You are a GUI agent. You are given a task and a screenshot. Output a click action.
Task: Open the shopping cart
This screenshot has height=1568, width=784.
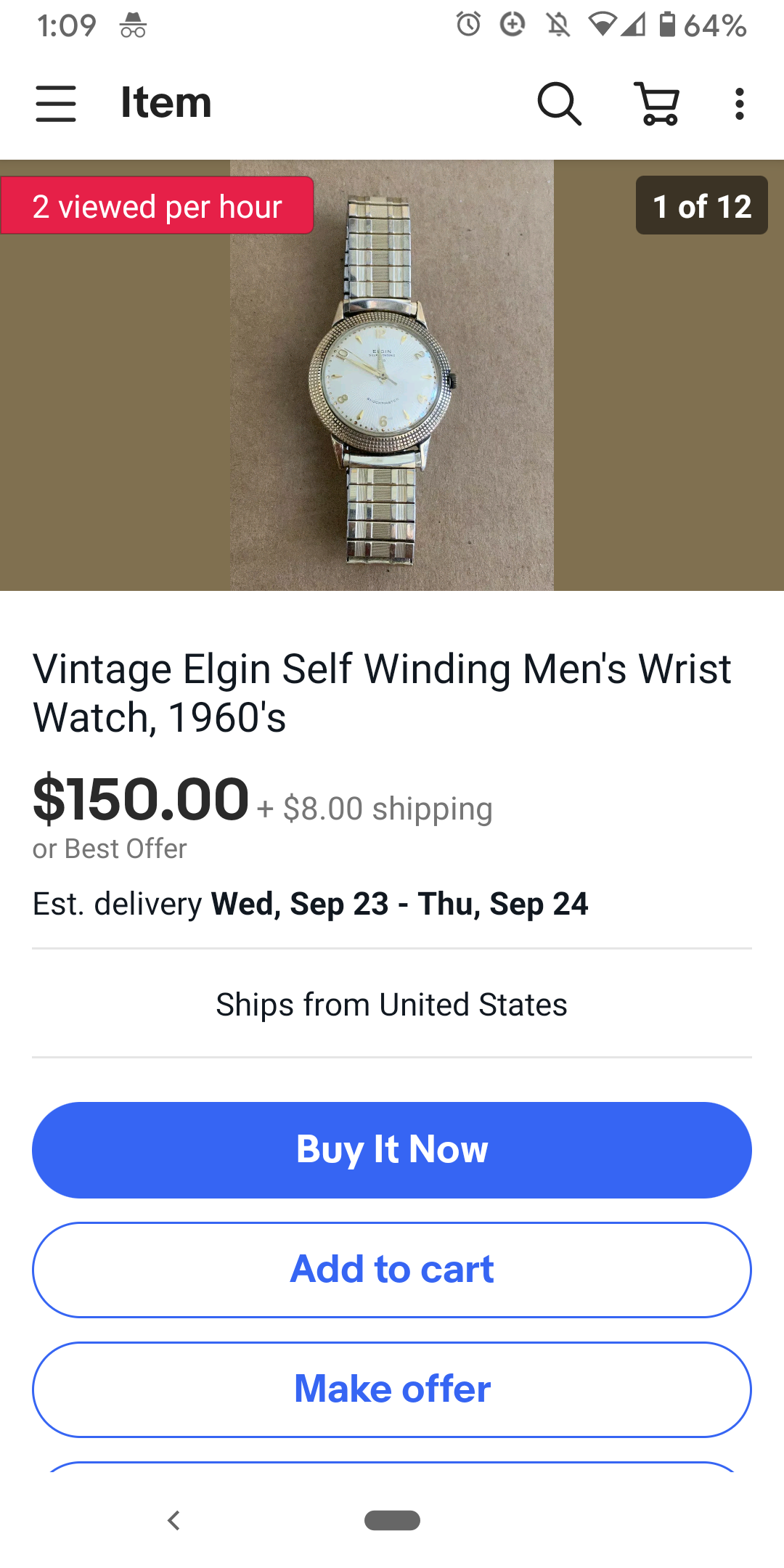point(658,103)
